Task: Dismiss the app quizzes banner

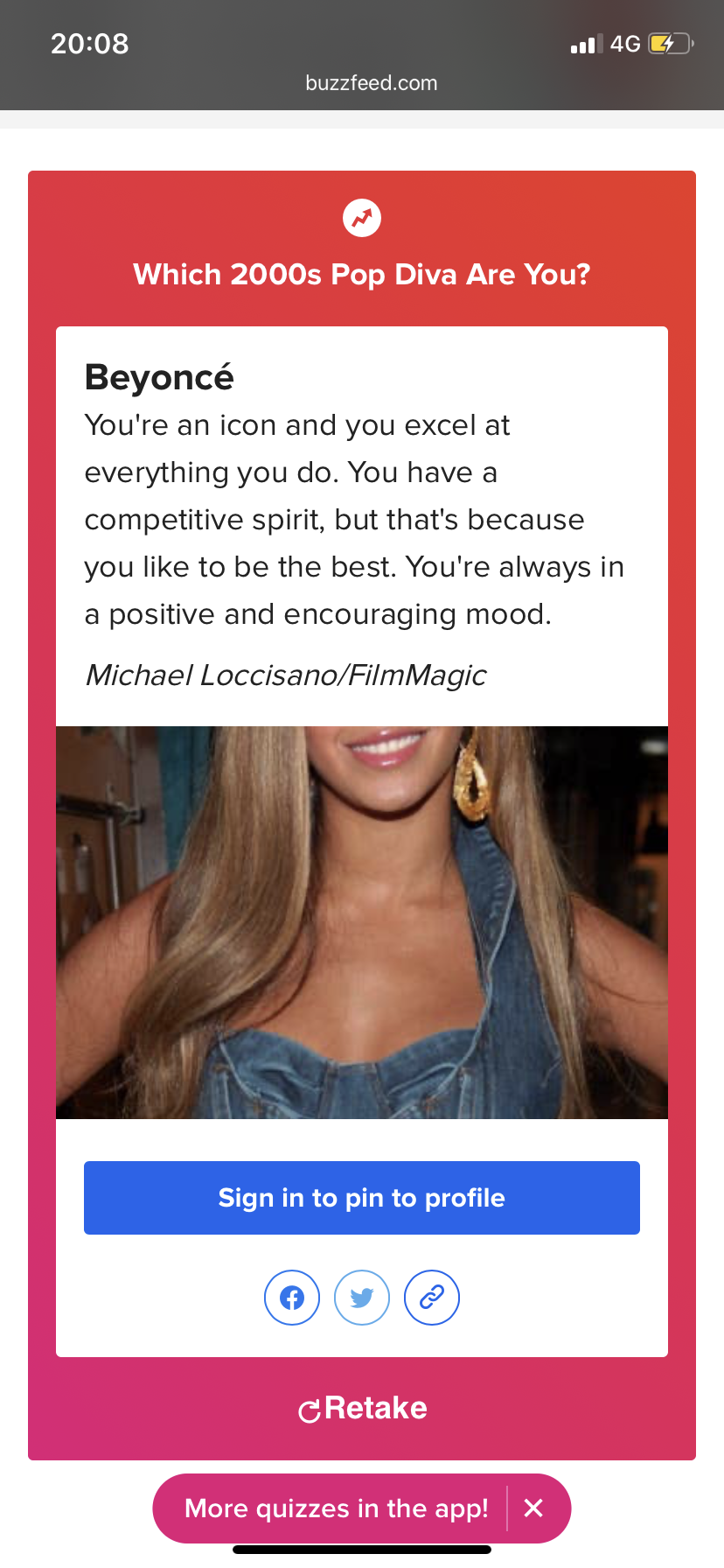Action: [x=533, y=1508]
